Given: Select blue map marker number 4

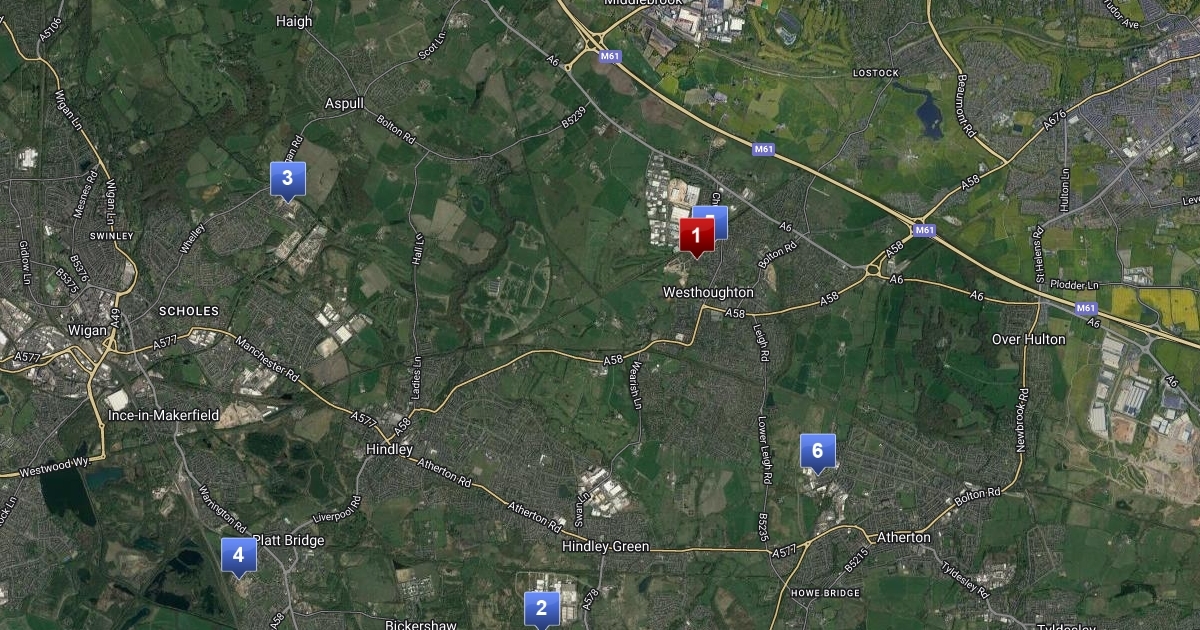Looking at the screenshot, I should 238,554.
